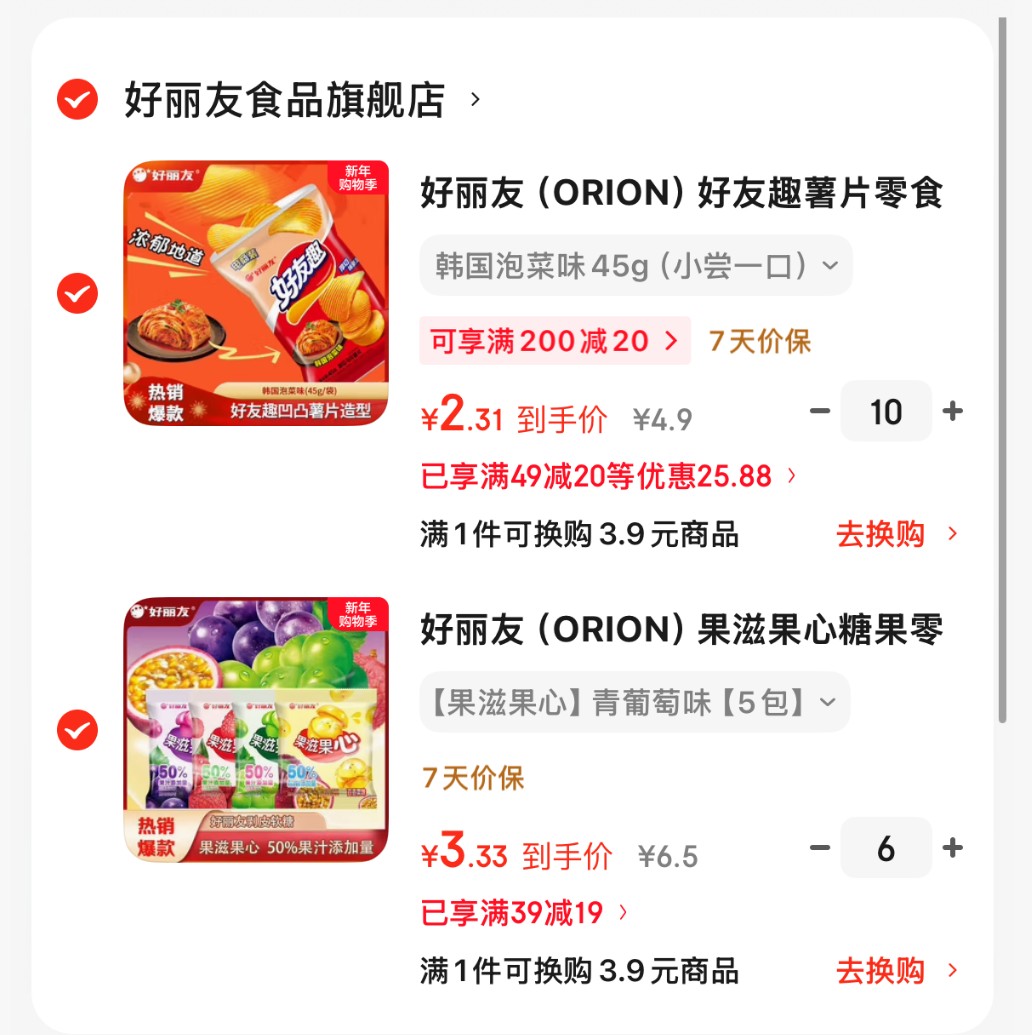Deselect the 好友趣薯片 item checkbox
1032x1035 pixels.
point(77,294)
